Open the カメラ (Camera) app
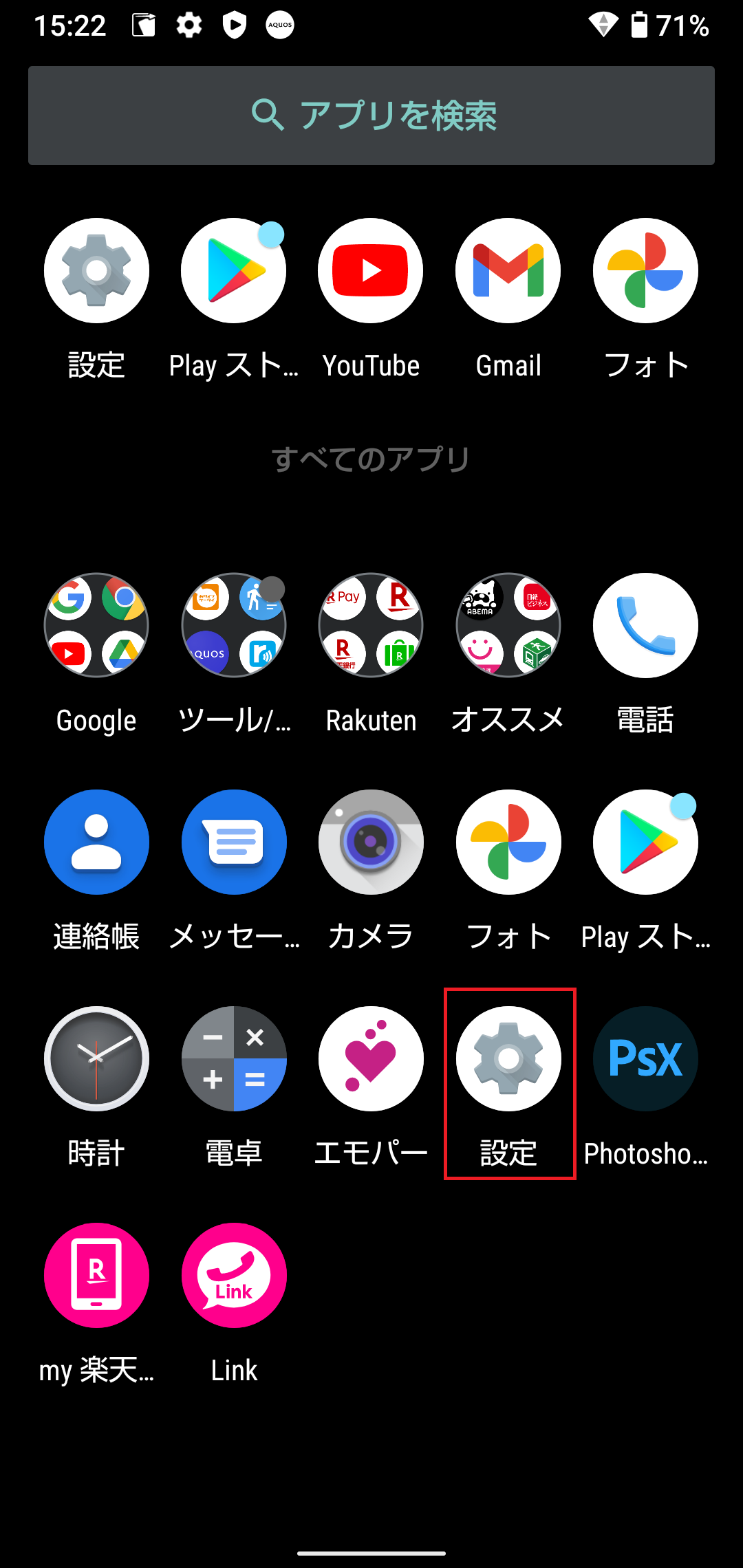Viewport: 743px width, 1568px height. [x=370, y=842]
